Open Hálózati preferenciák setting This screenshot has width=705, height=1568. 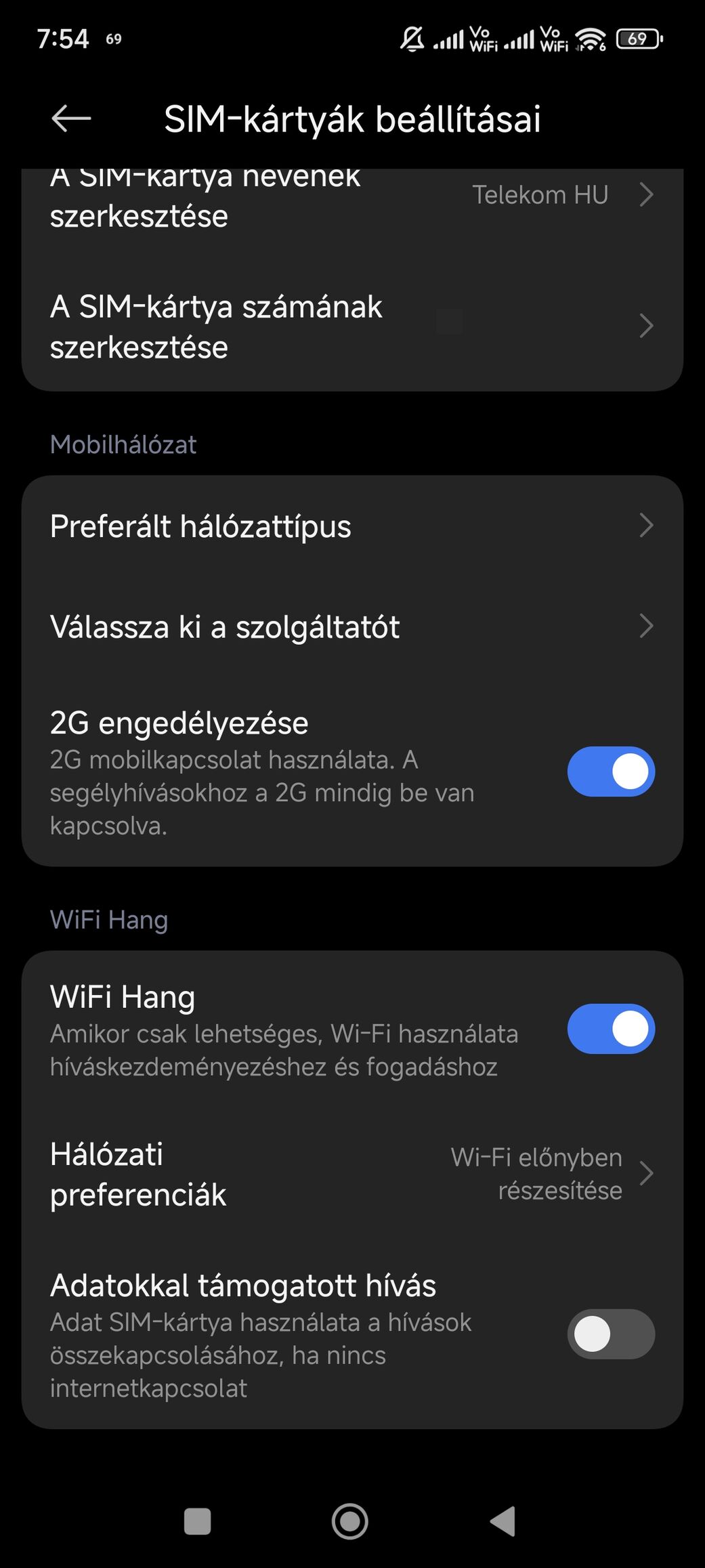[352, 1174]
